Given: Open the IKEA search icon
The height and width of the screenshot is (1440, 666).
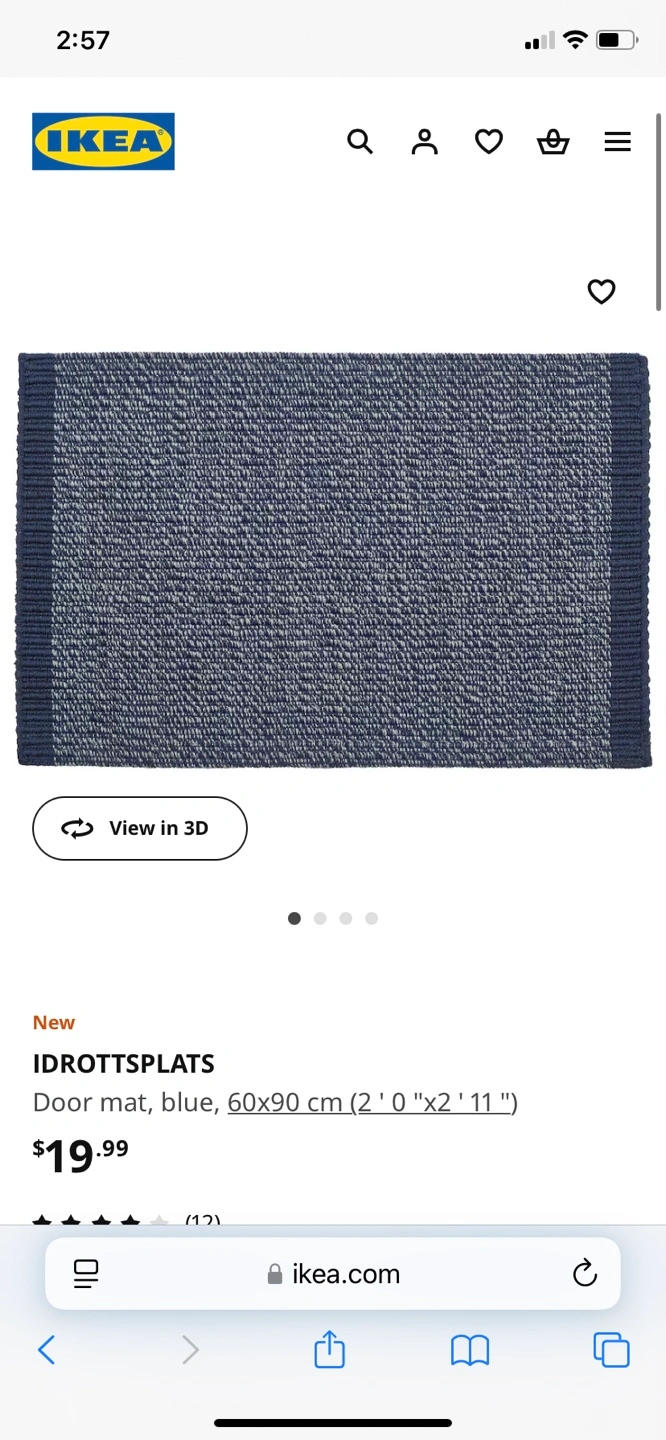Looking at the screenshot, I should [360, 142].
